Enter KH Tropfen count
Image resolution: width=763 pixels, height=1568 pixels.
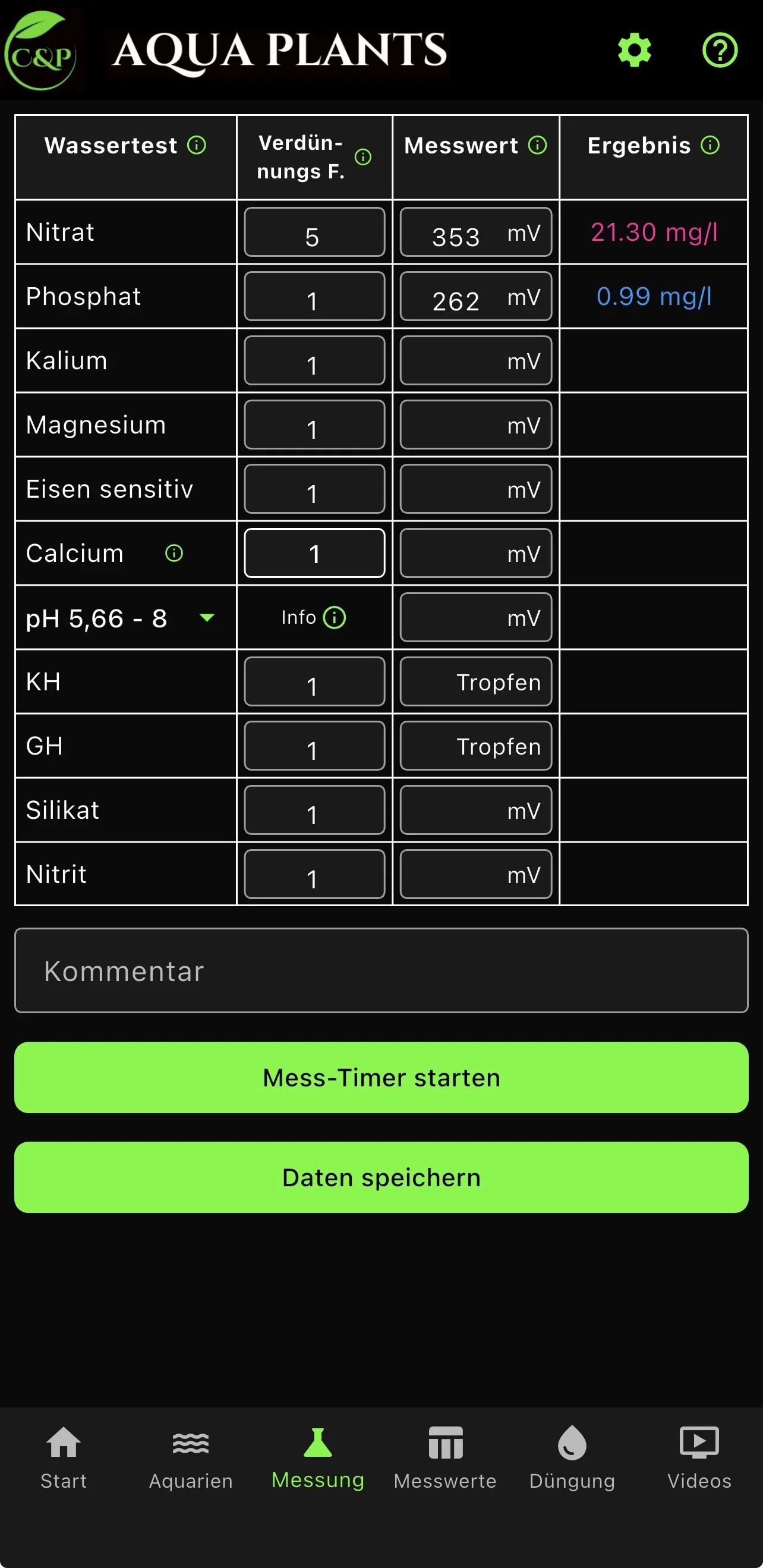[475, 682]
